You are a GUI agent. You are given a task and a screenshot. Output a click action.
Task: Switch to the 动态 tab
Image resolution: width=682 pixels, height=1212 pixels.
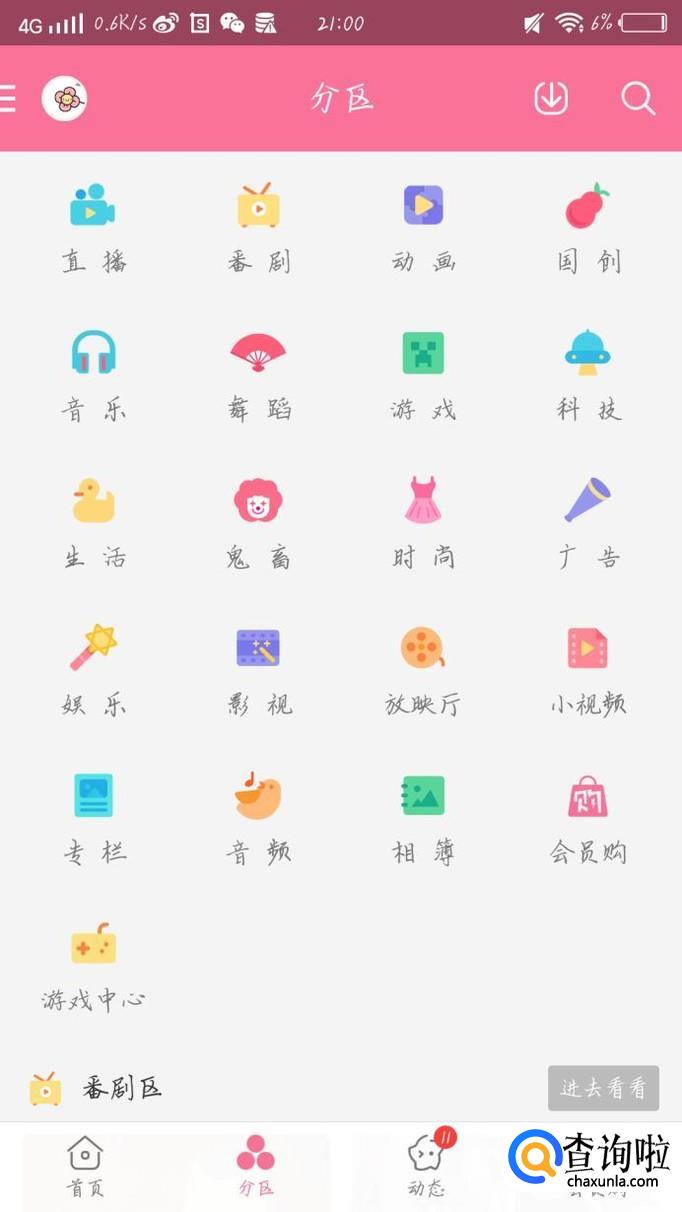(x=427, y=1166)
